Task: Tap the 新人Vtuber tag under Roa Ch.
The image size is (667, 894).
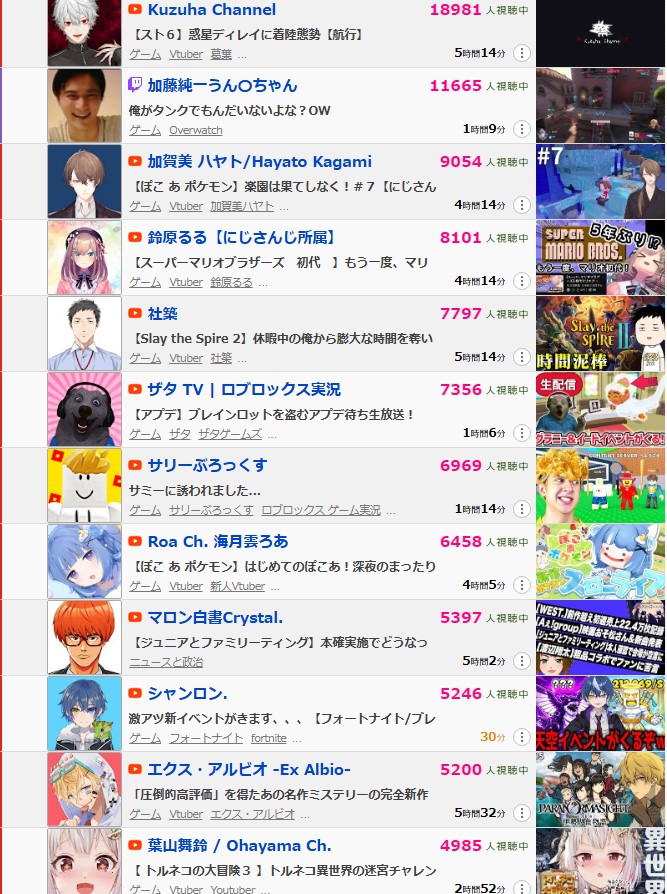Action: pos(237,586)
